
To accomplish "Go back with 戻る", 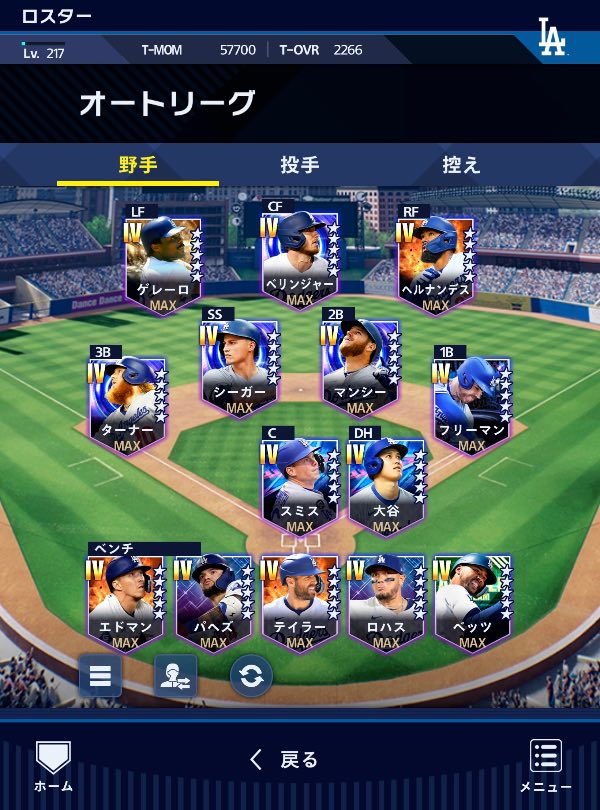I will pos(284,760).
